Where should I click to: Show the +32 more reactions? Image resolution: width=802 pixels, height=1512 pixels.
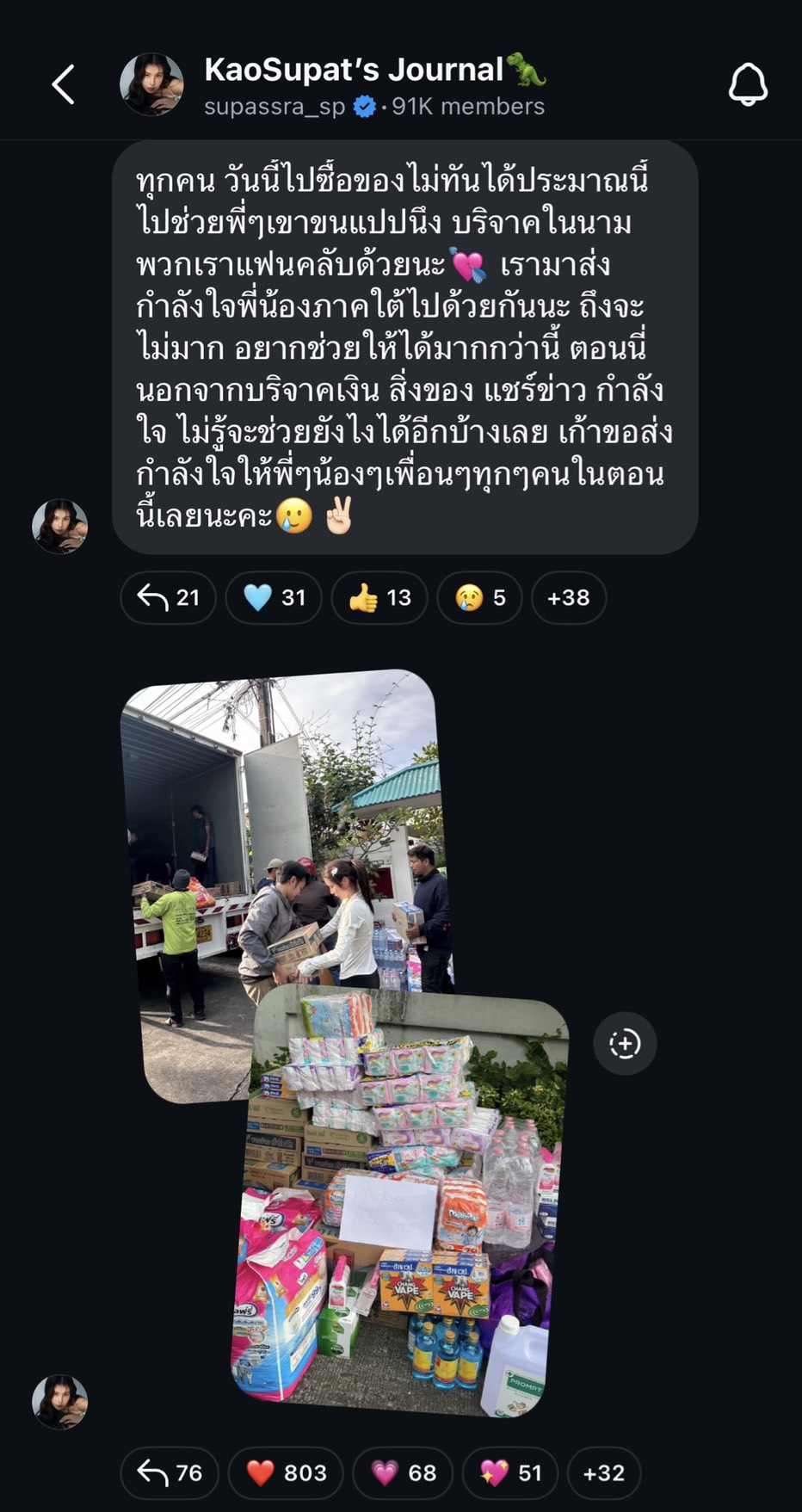tap(603, 1472)
